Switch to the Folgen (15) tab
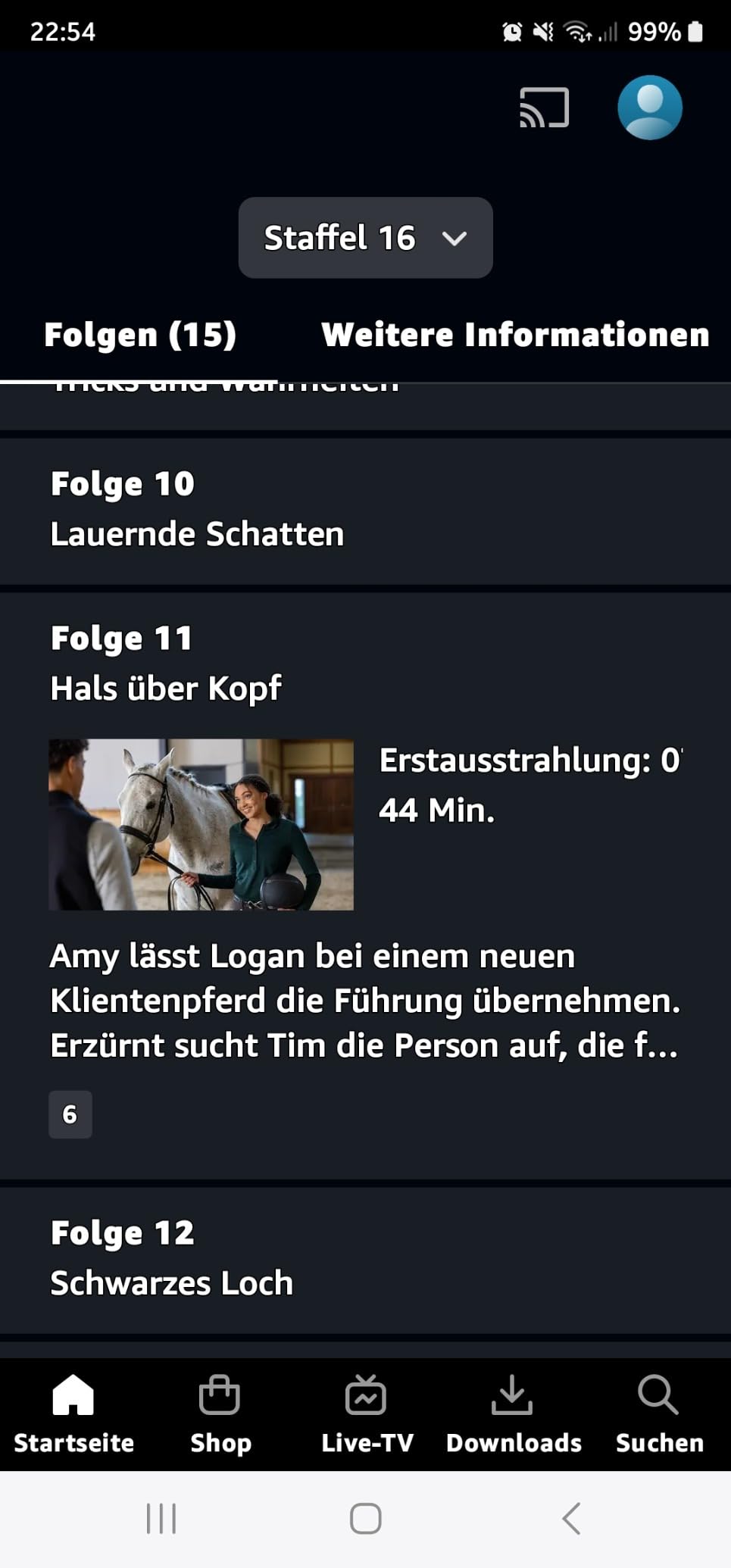The image size is (731, 1568). click(x=139, y=334)
